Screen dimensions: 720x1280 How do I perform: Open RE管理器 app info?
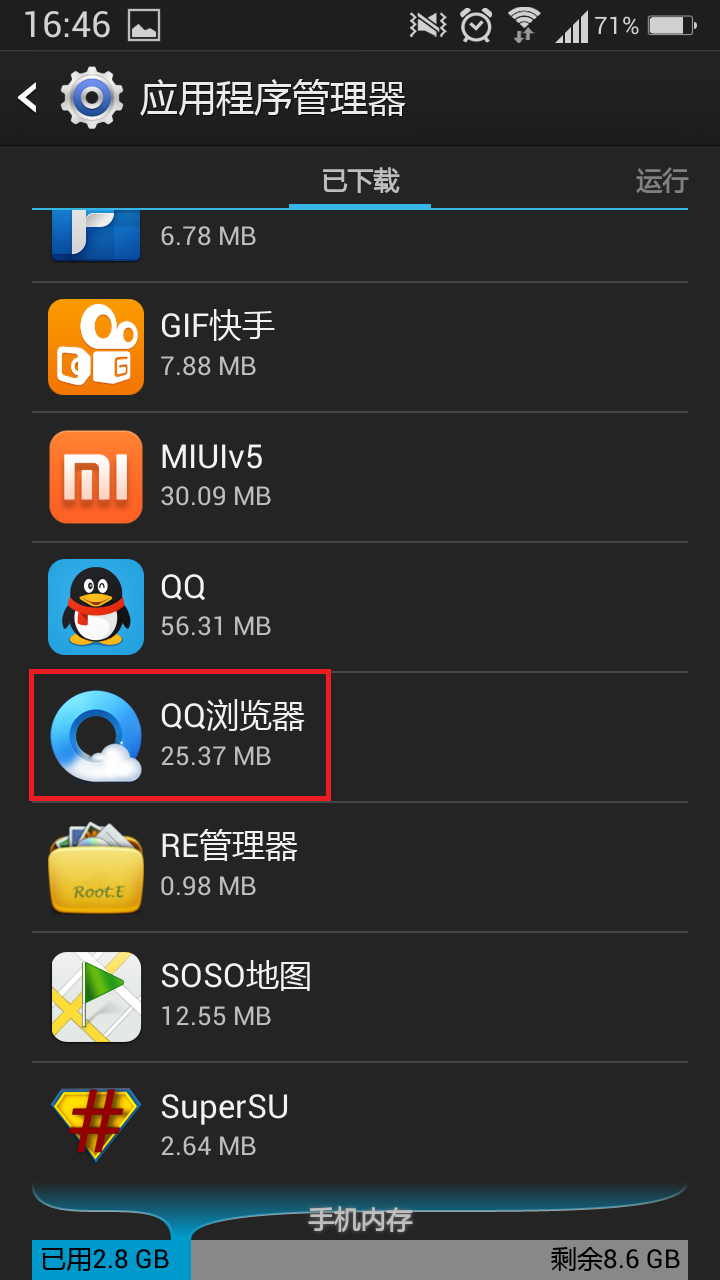click(360, 866)
